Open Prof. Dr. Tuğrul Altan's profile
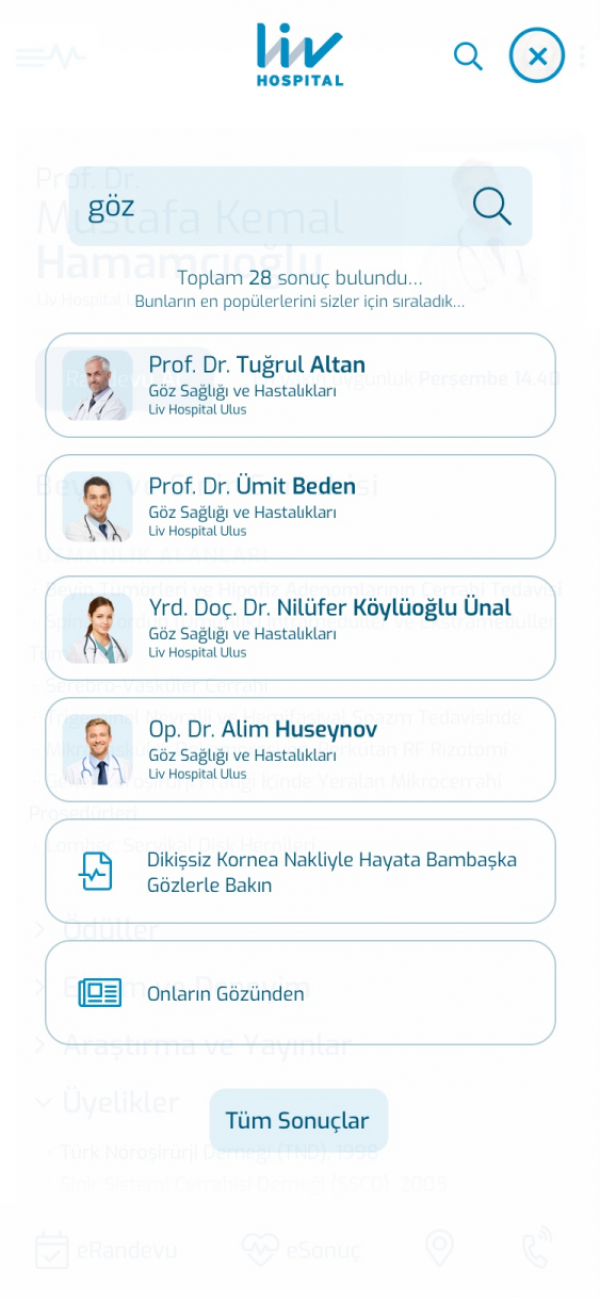This screenshot has height=1299, width=600. [x=300, y=385]
